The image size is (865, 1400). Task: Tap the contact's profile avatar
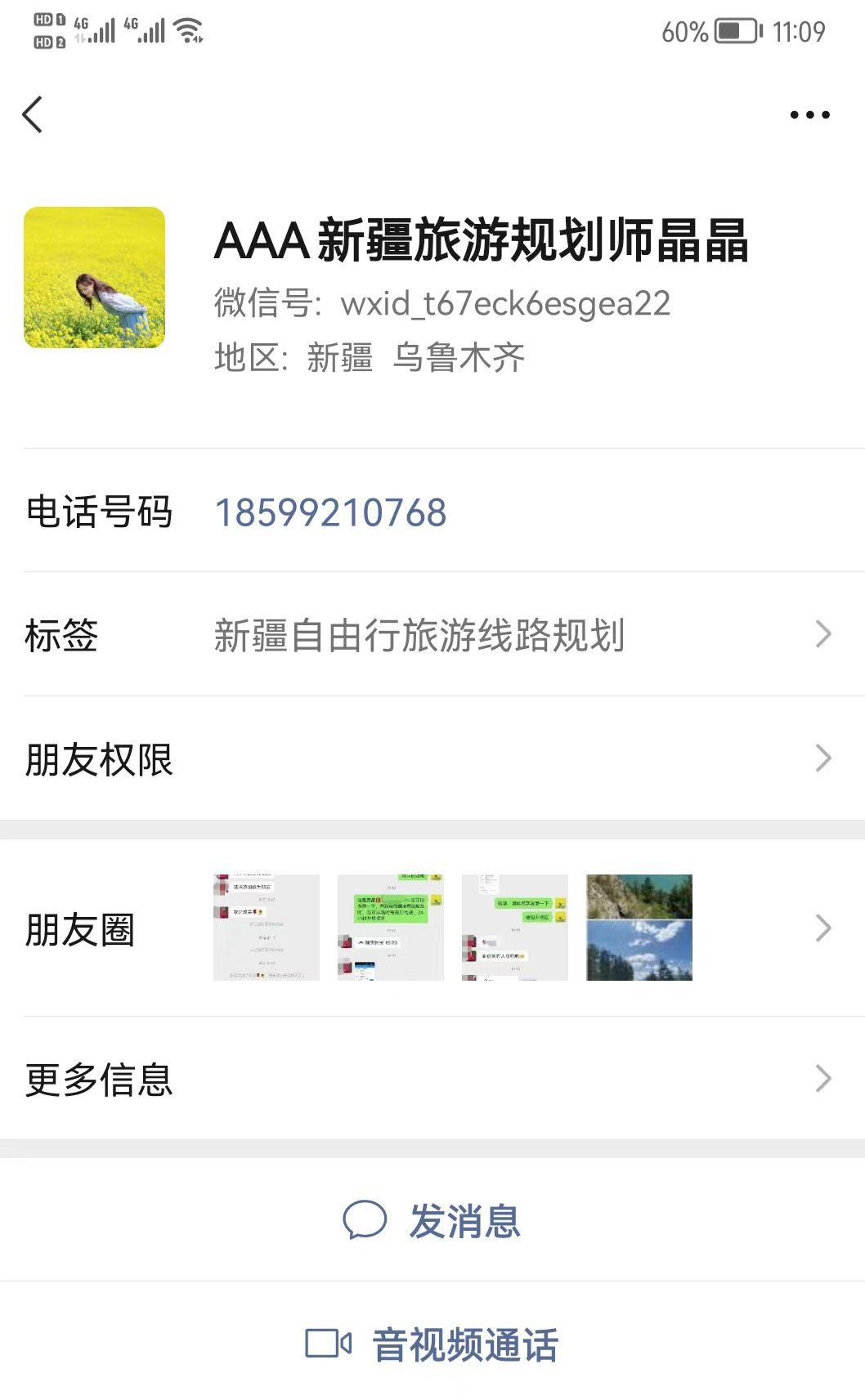click(x=95, y=278)
